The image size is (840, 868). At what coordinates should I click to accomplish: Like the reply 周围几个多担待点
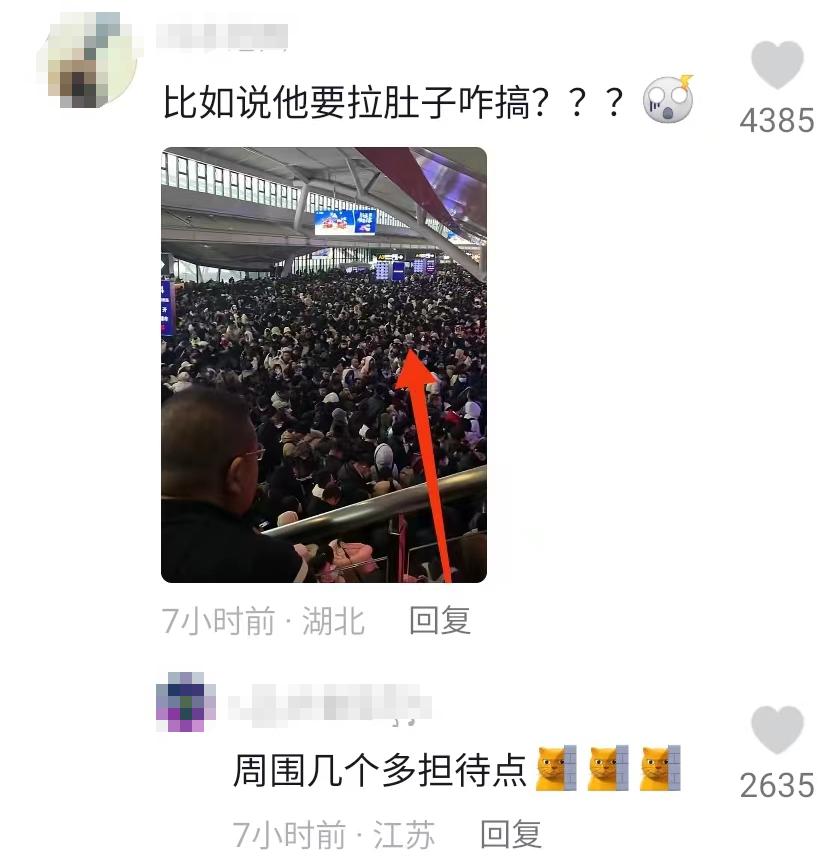point(777,731)
